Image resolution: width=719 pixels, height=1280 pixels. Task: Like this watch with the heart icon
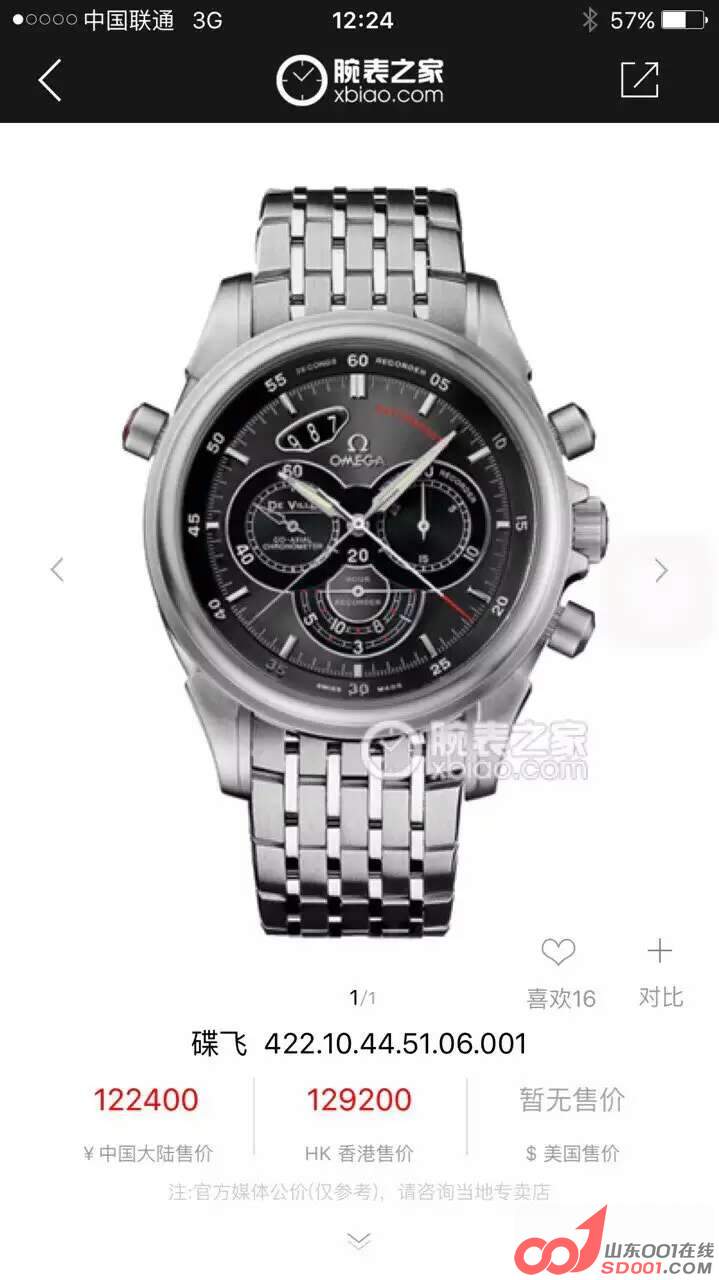[x=558, y=951]
